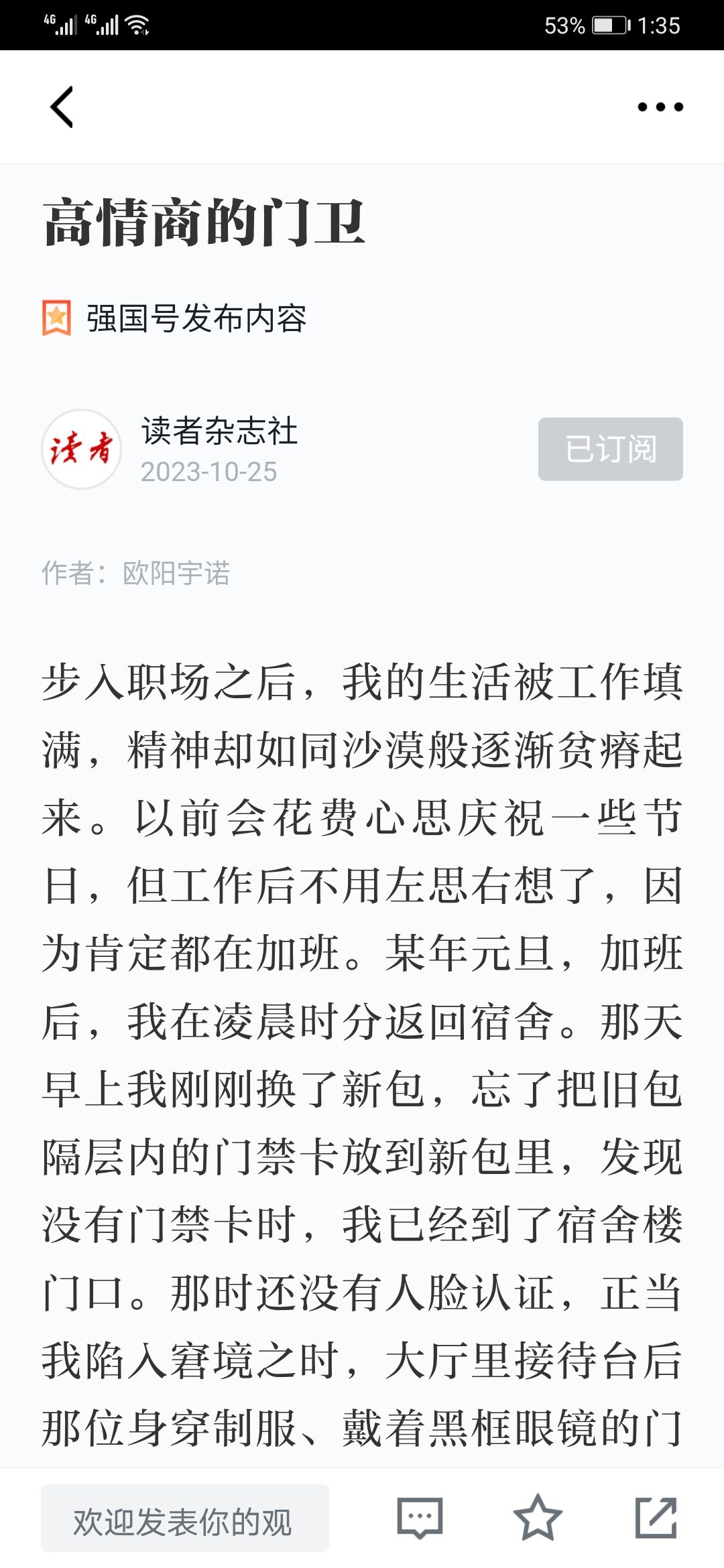724x1568 pixels.
Task: Tap the 已订阅 subscription button
Action: [x=610, y=449]
